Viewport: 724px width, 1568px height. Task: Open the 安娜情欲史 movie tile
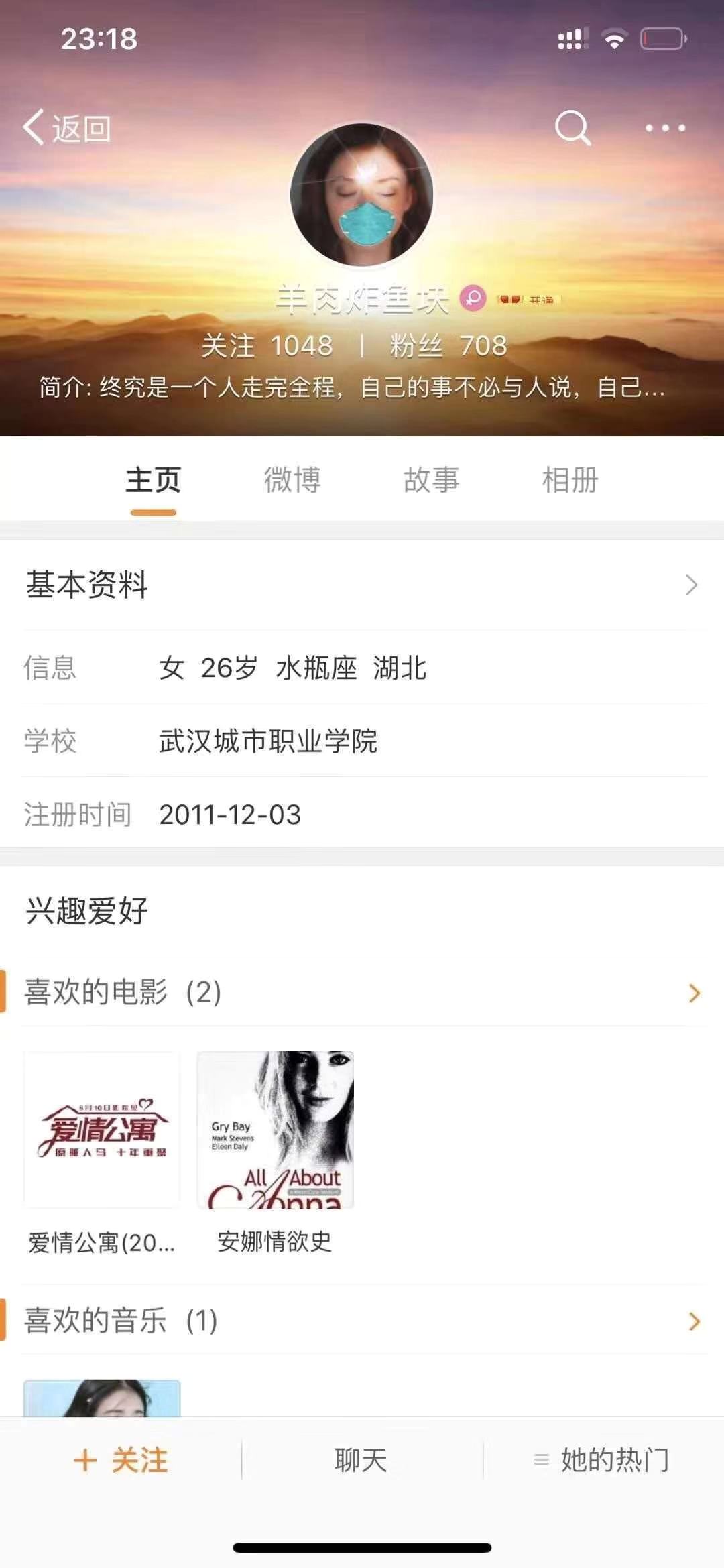(275, 1130)
